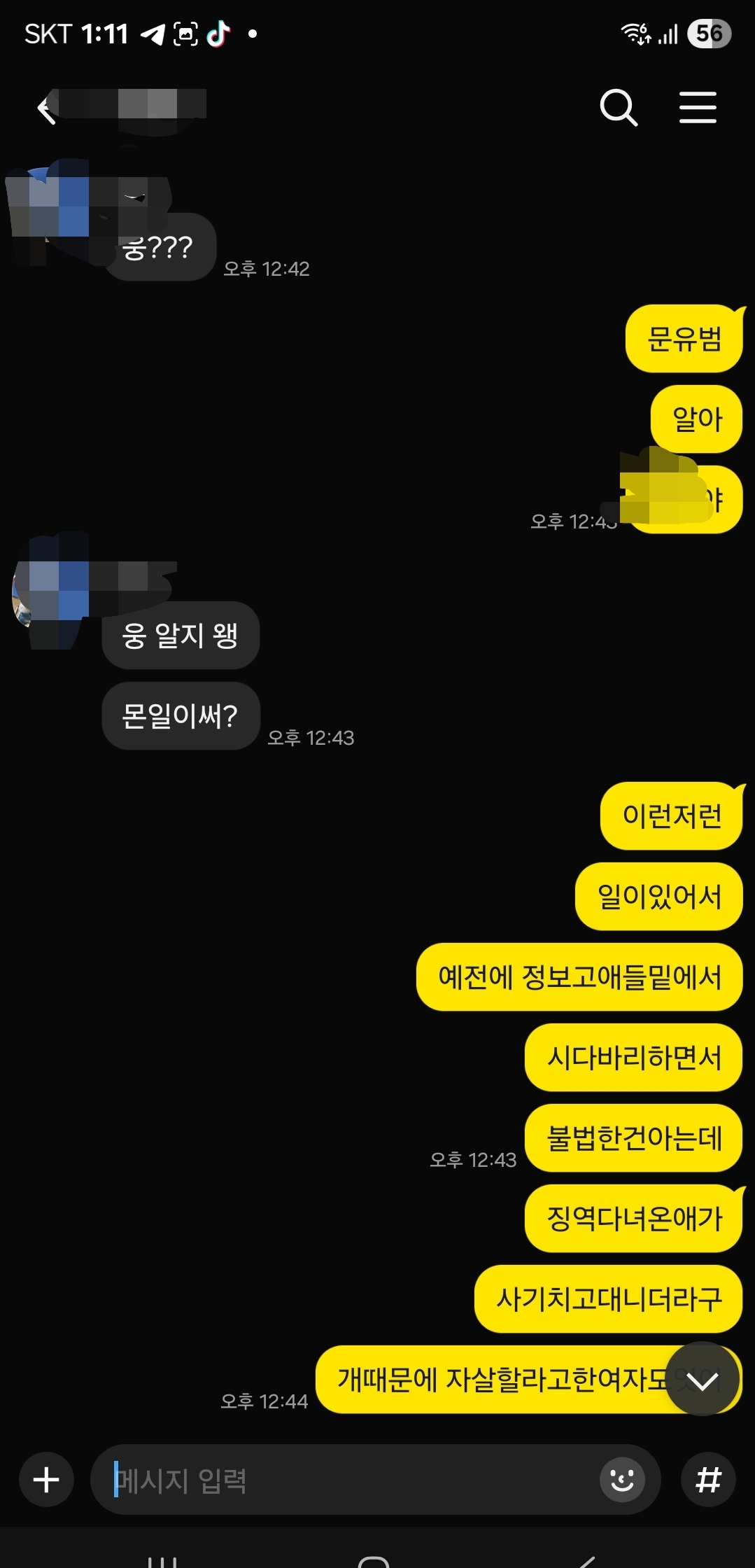This screenshot has height=1568, width=755.
Task: Tap the hashtag search button
Action: click(x=707, y=1480)
